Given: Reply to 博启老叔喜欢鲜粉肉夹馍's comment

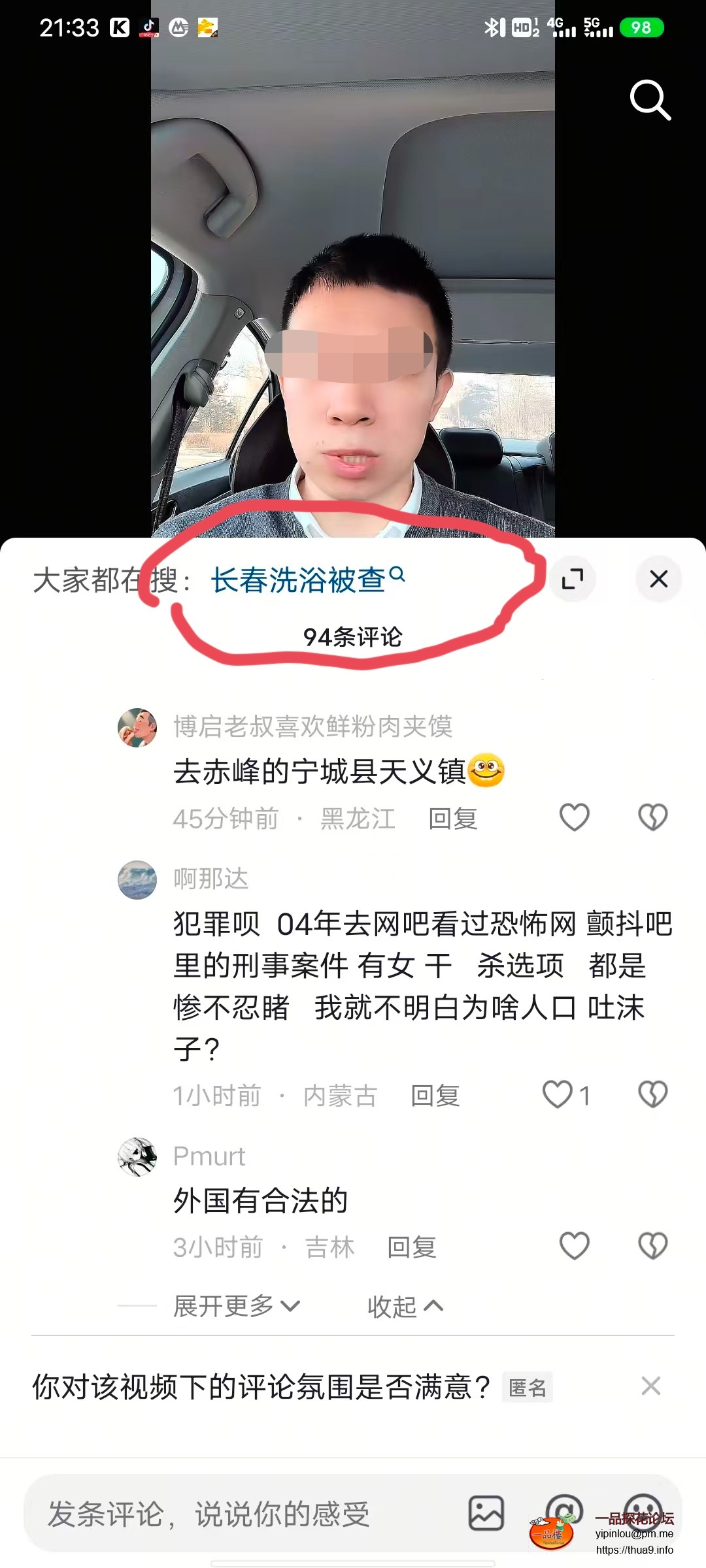Looking at the screenshot, I should [452, 819].
